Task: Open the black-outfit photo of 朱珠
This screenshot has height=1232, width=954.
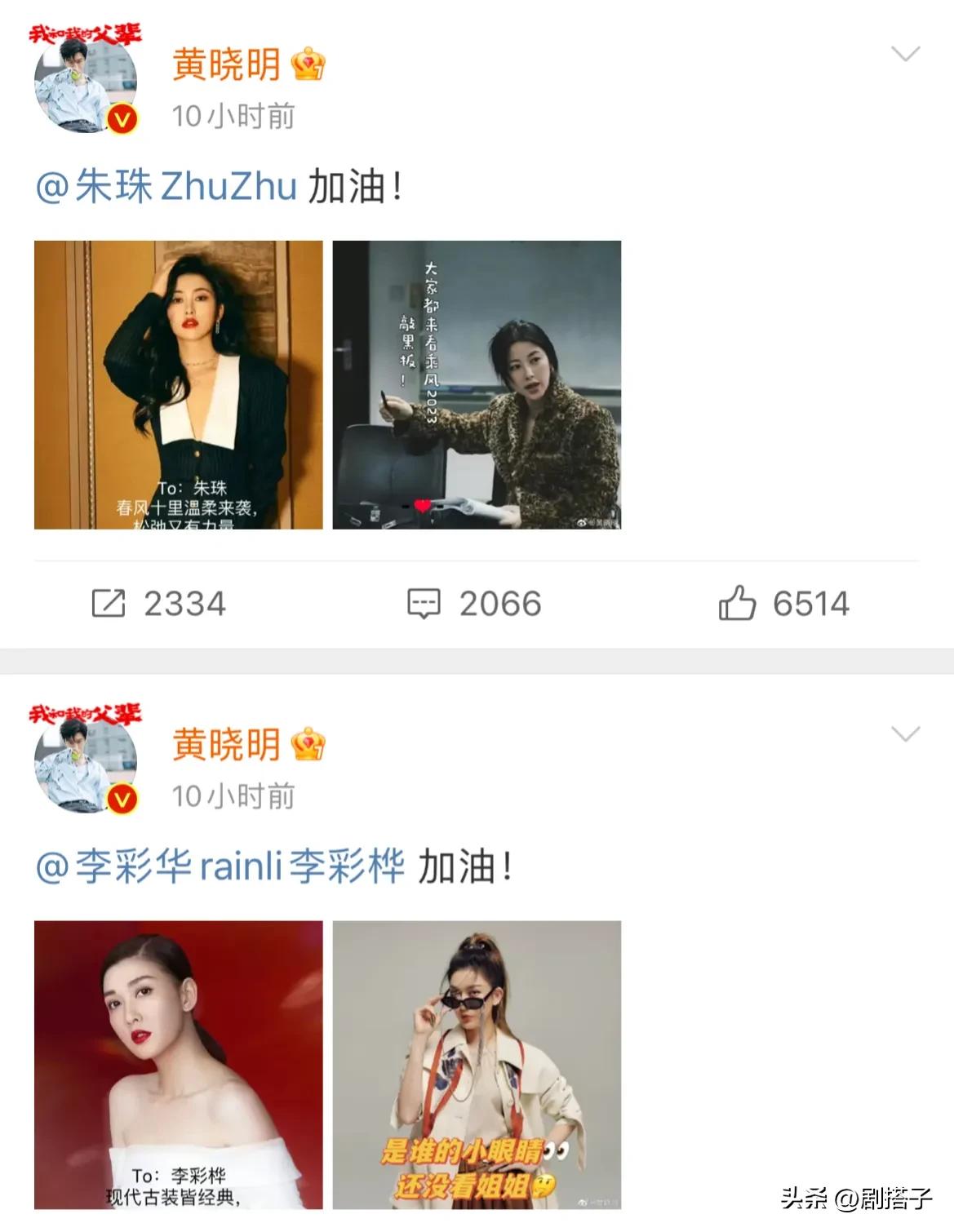Action: (180, 383)
